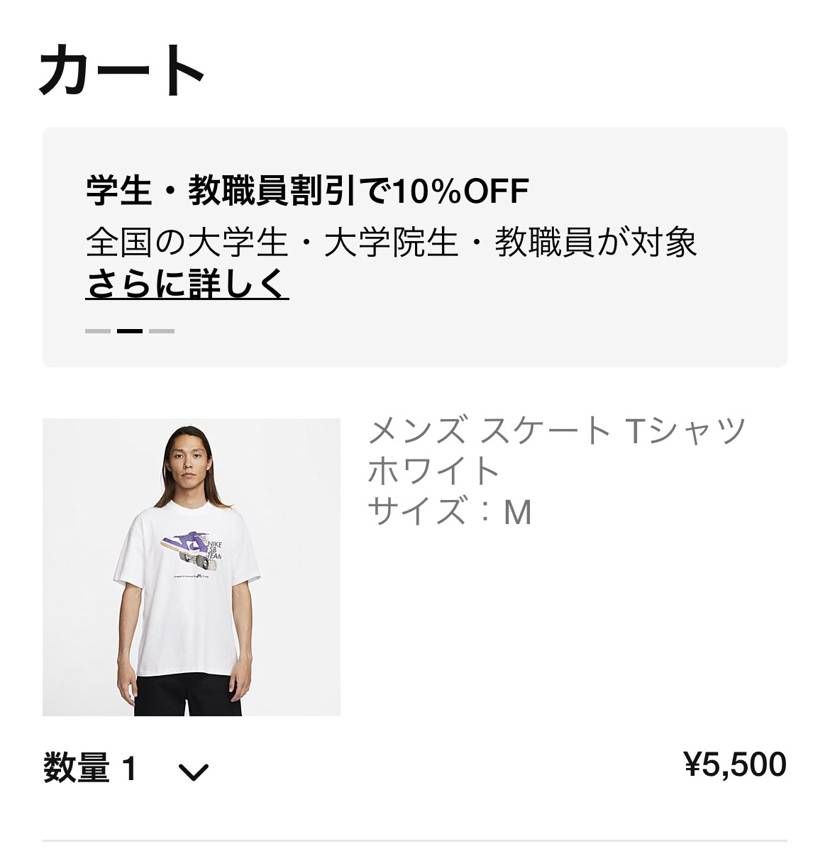Click the 学生・教職員割引で10%OFF promo banner
The width and height of the screenshot is (830, 851).
[307, 186]
